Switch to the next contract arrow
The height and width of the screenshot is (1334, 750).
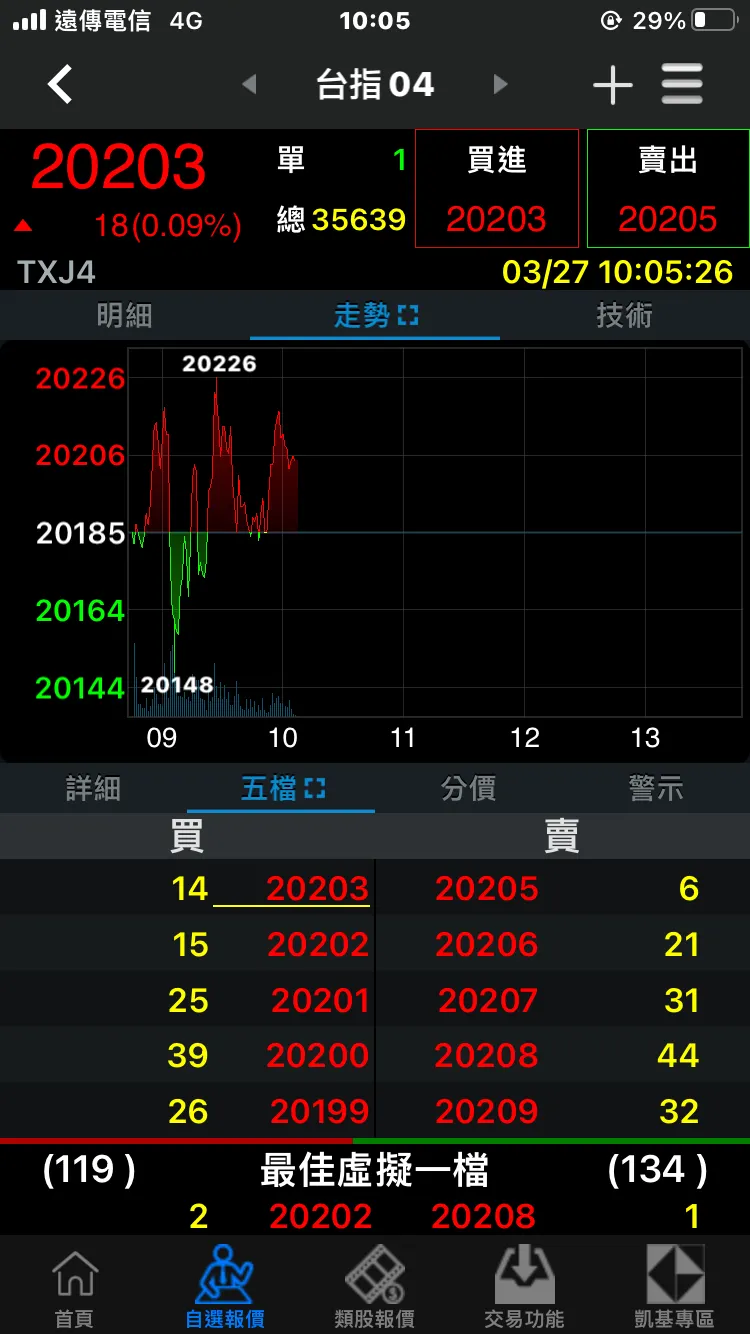coord(501,85)
